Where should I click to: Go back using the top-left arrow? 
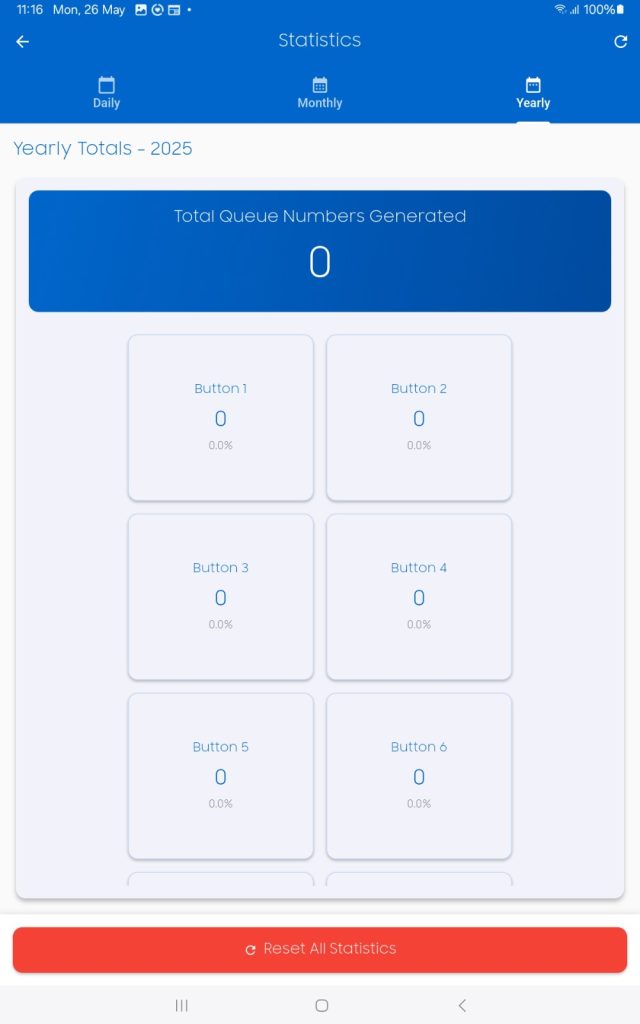(x=23, y=42)
